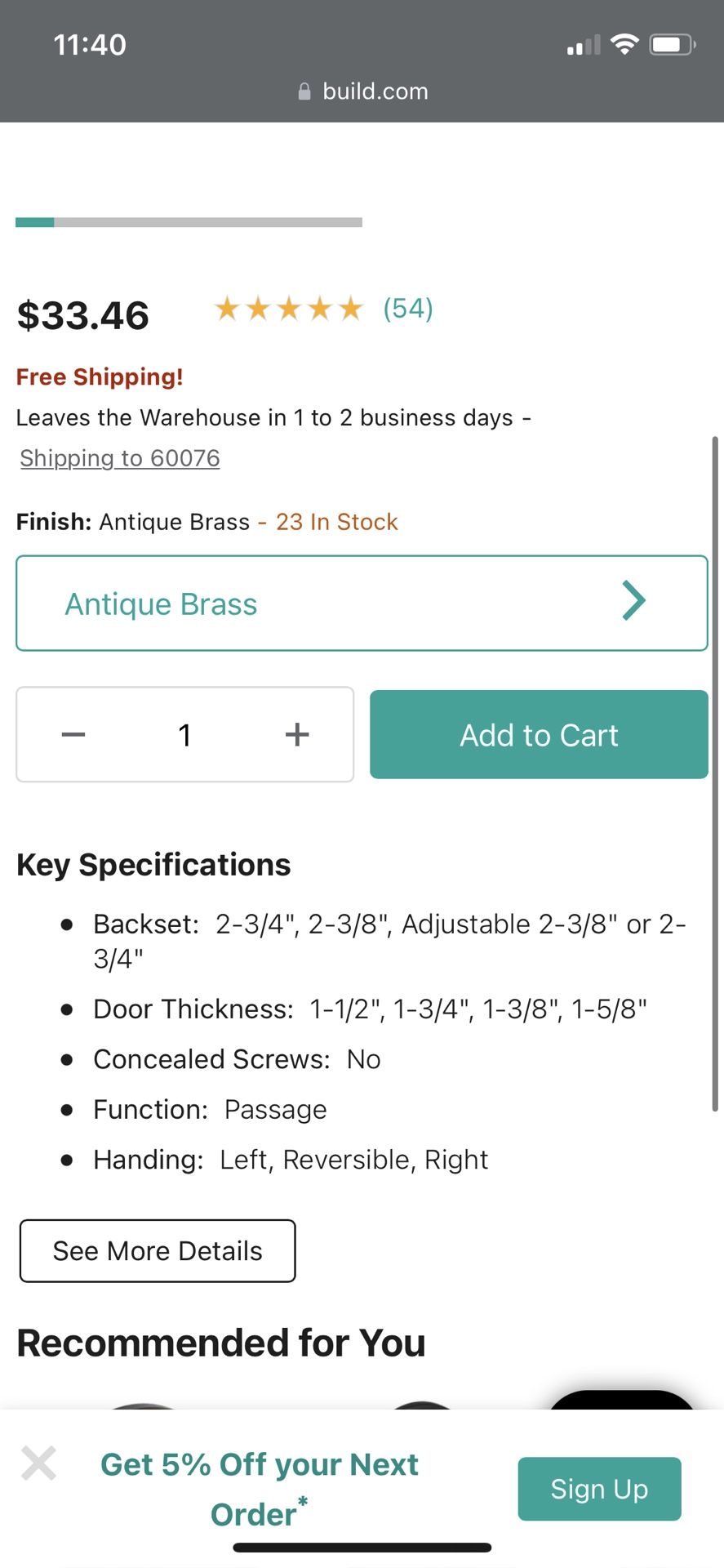724x1568 pixels.
Task: Sign up for 5% off next order
Action: (599, 1489)
